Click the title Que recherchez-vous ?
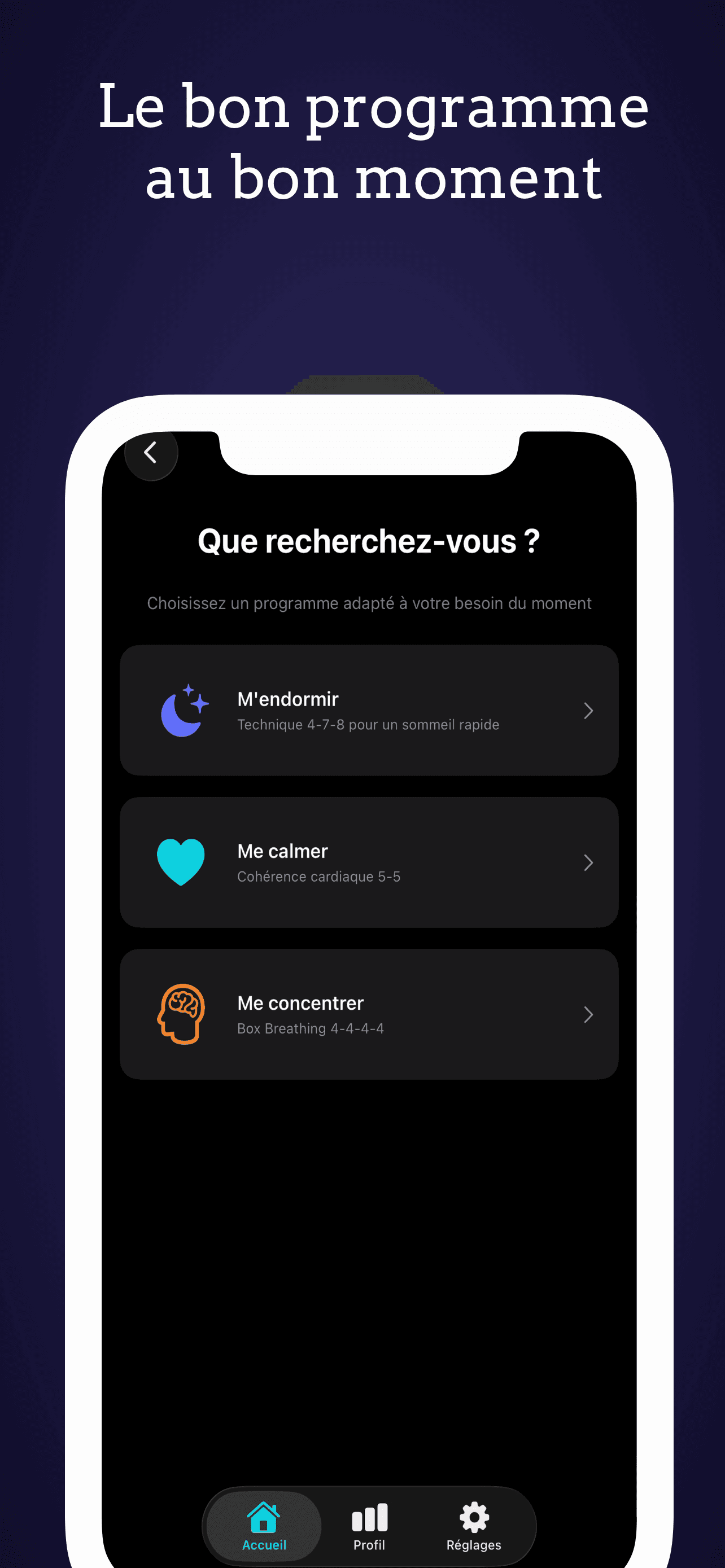Image resolution: width=725 pixels, height=1568 pixels. pos(368,541)
